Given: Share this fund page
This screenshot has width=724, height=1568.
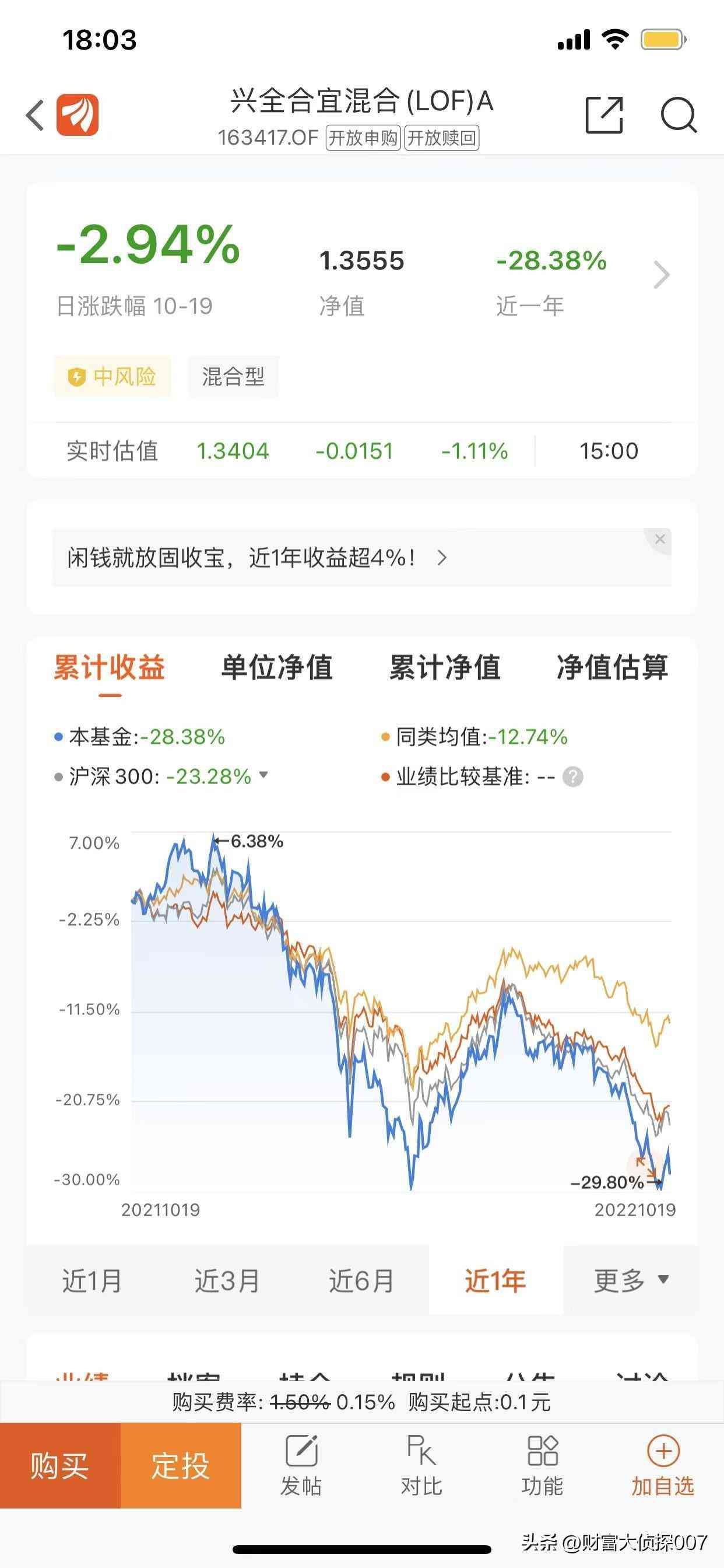Looking at the screenshot, I should point(603,114).
